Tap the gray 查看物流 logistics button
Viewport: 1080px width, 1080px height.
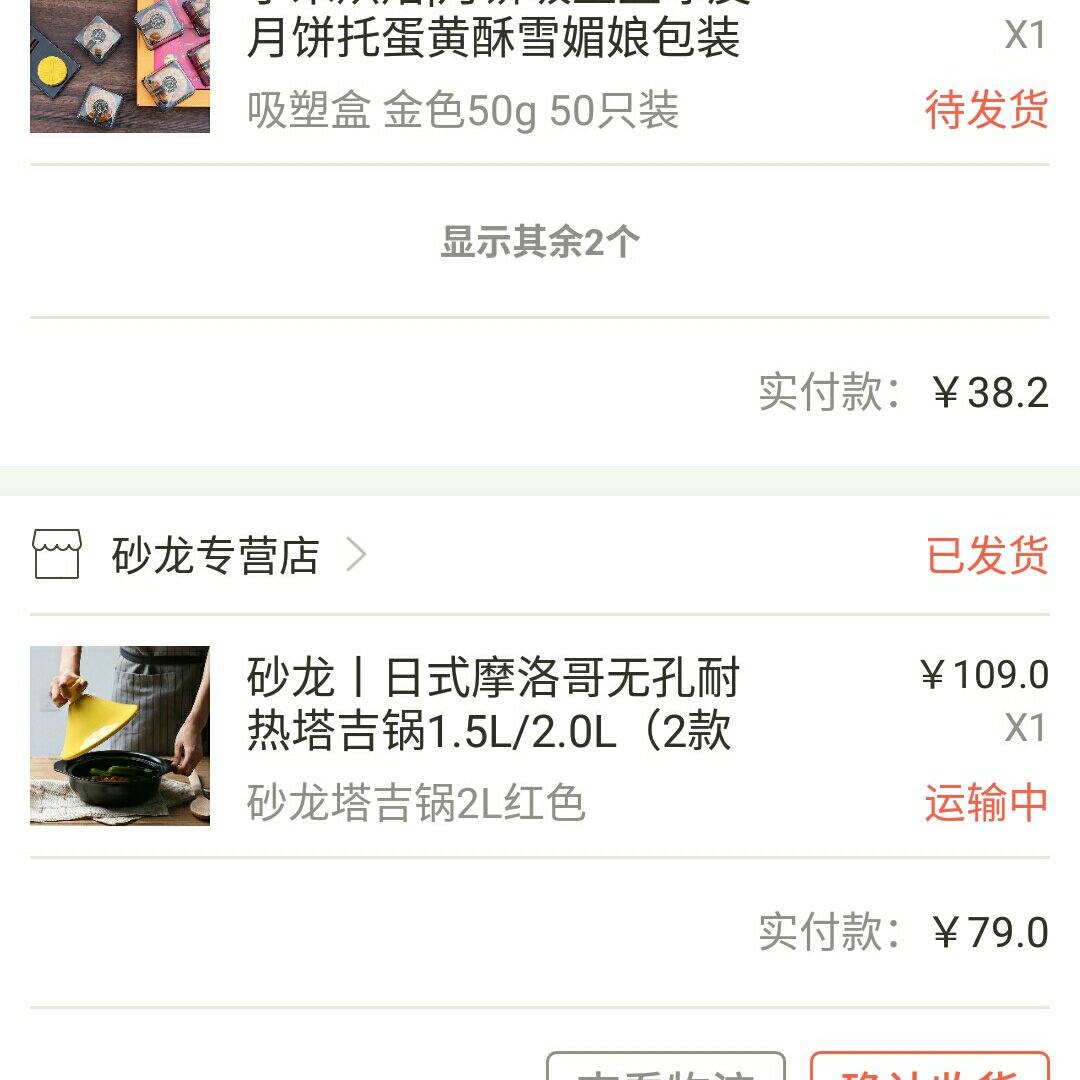point(666,1068)
